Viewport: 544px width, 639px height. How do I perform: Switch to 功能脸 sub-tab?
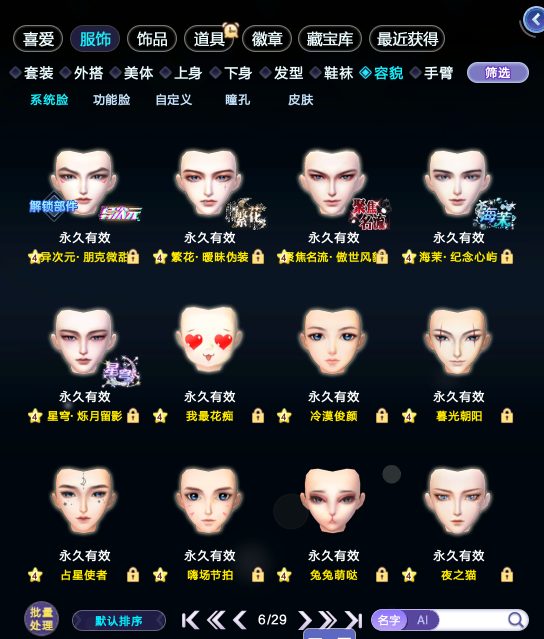[112, 100]
